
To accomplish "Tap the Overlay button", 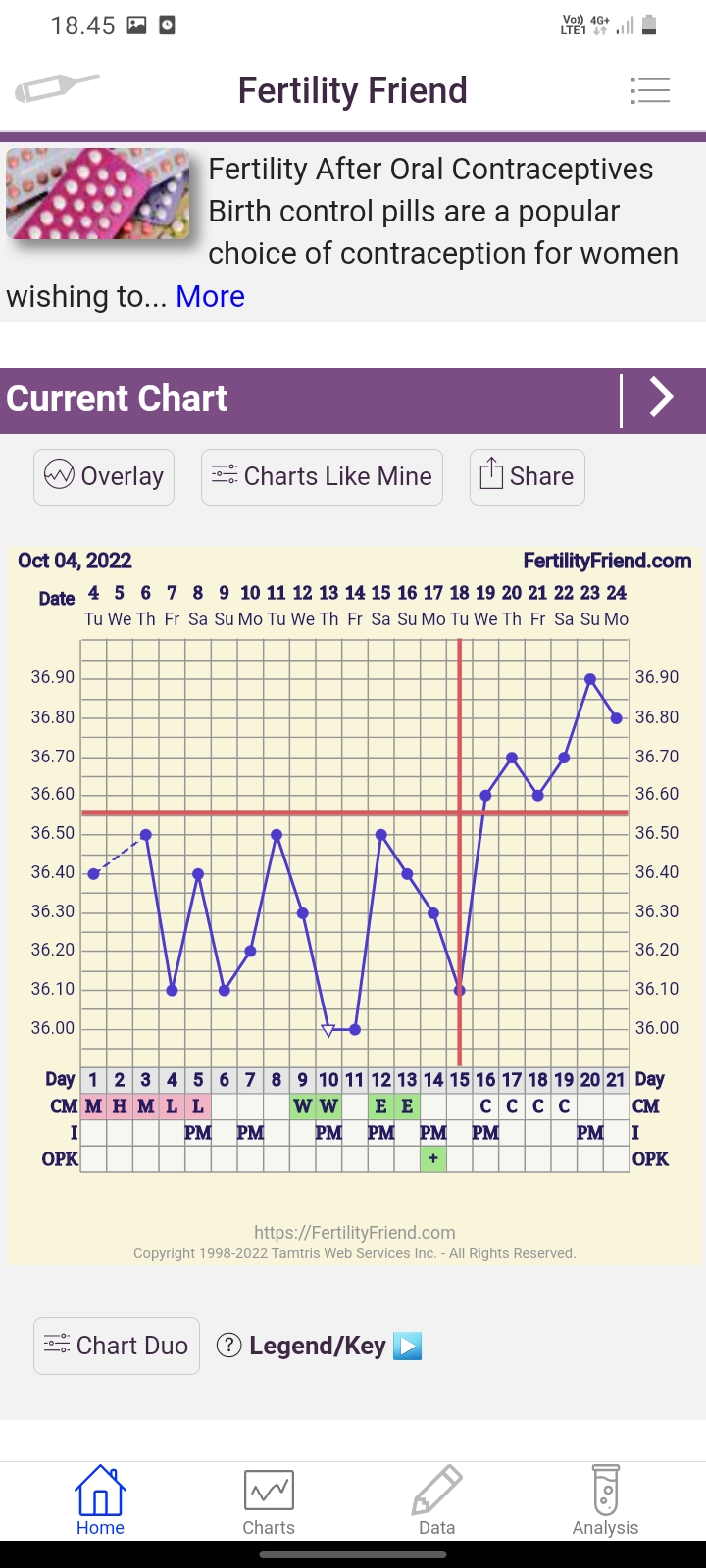I will (104, 477).
